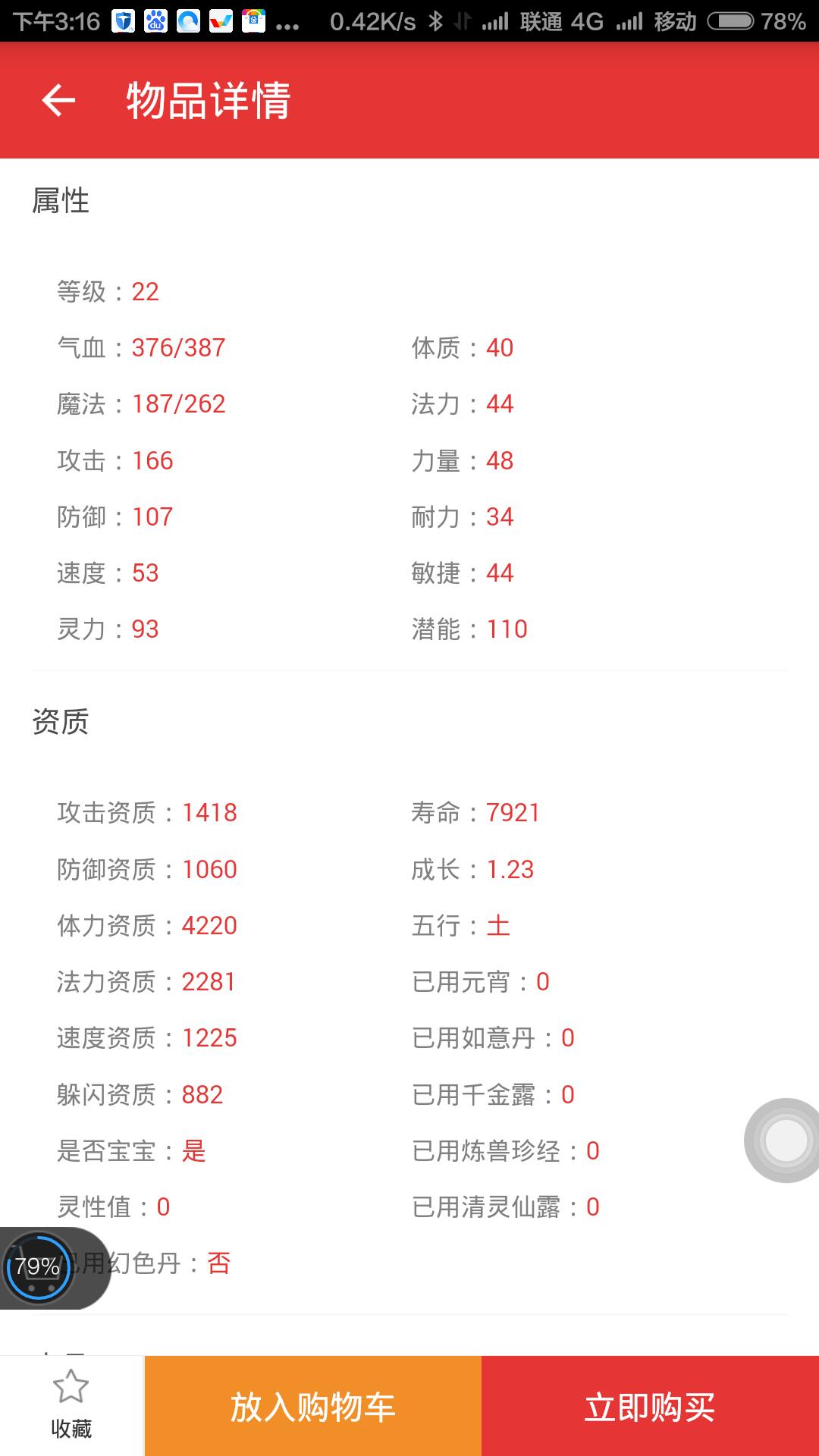Open the floating assistive touch button
819x1456 pixels.
pos(786,1140)
